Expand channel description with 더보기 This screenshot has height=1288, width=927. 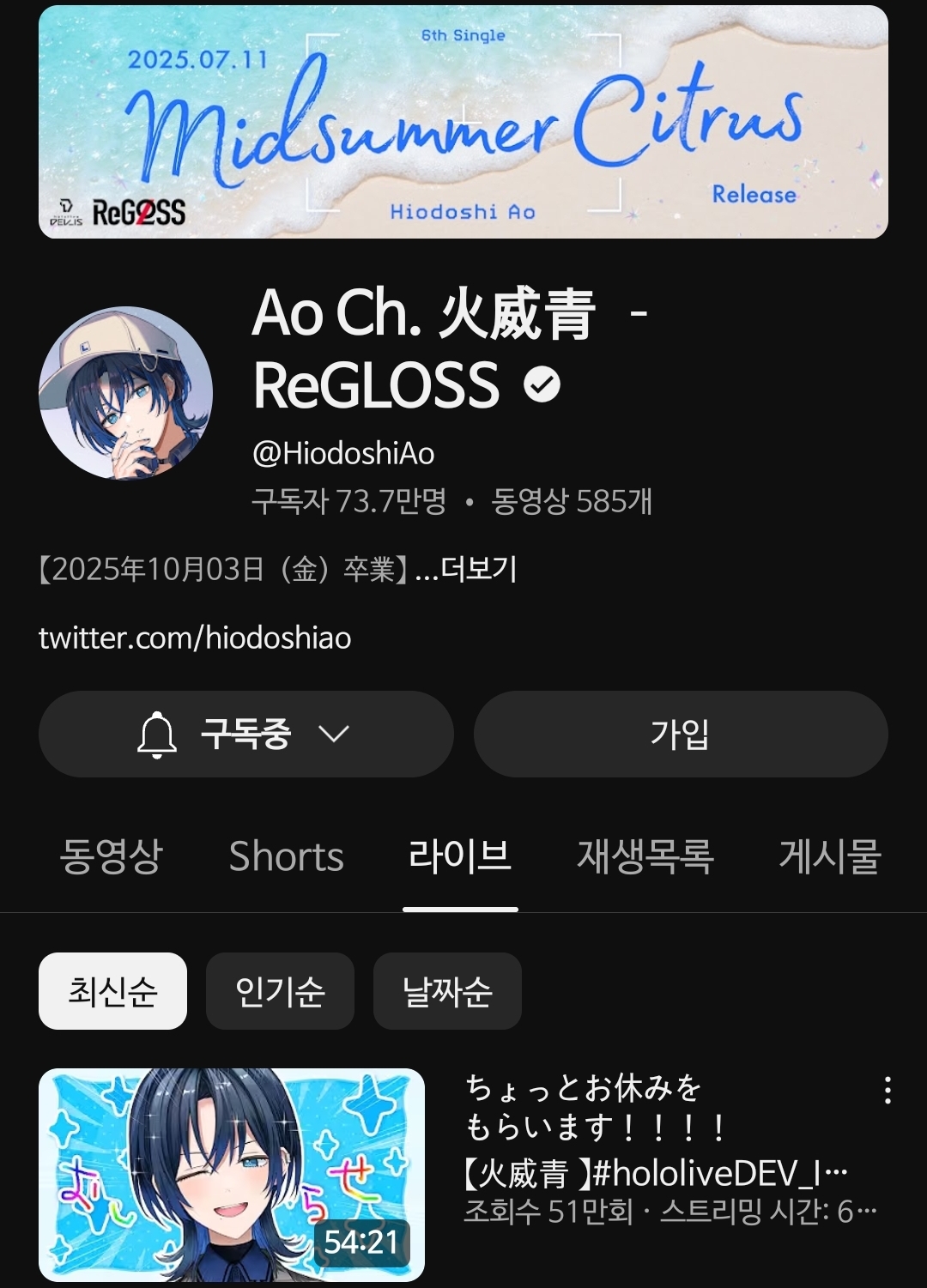coord(478,569)
